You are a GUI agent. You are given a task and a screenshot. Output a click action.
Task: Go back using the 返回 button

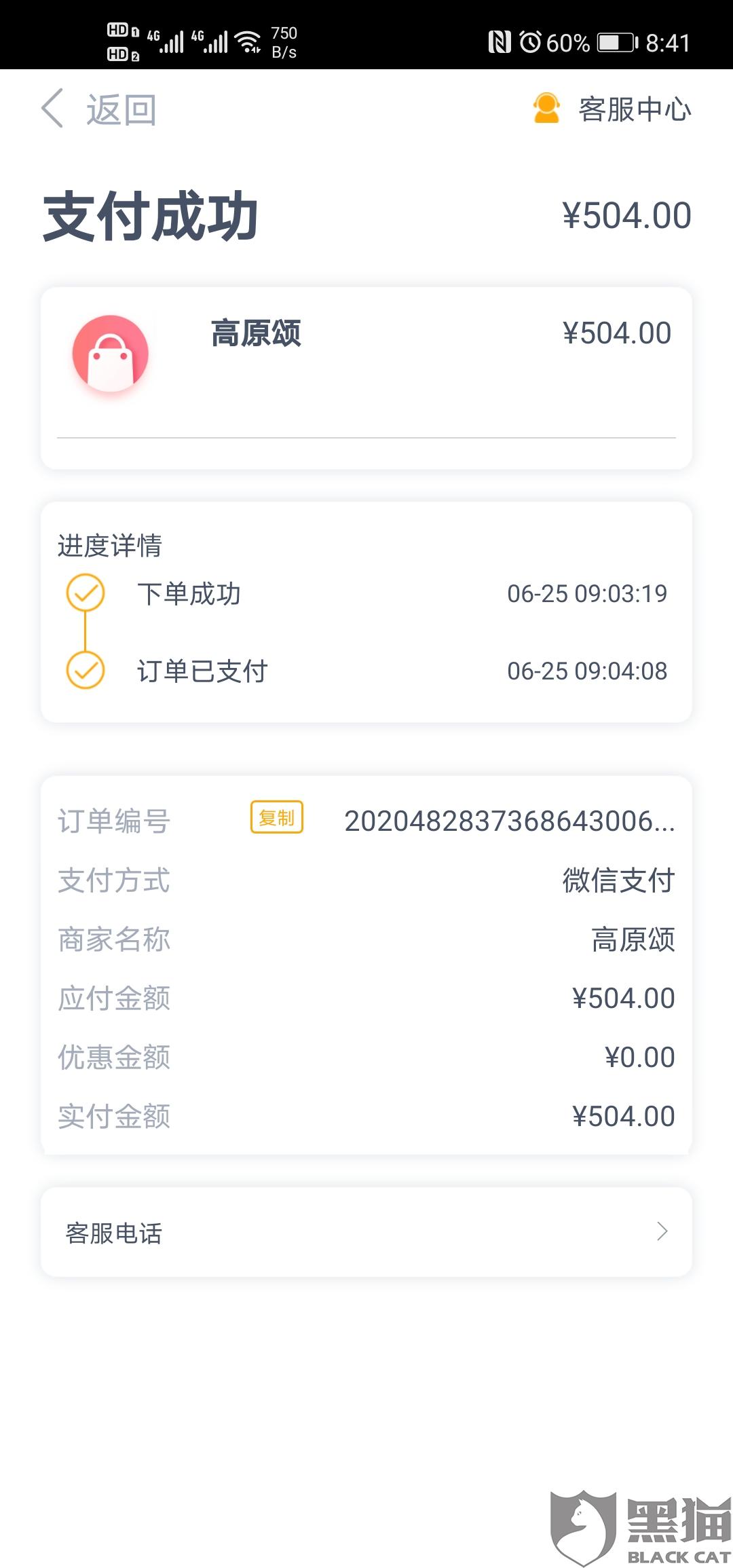point(99,109)
